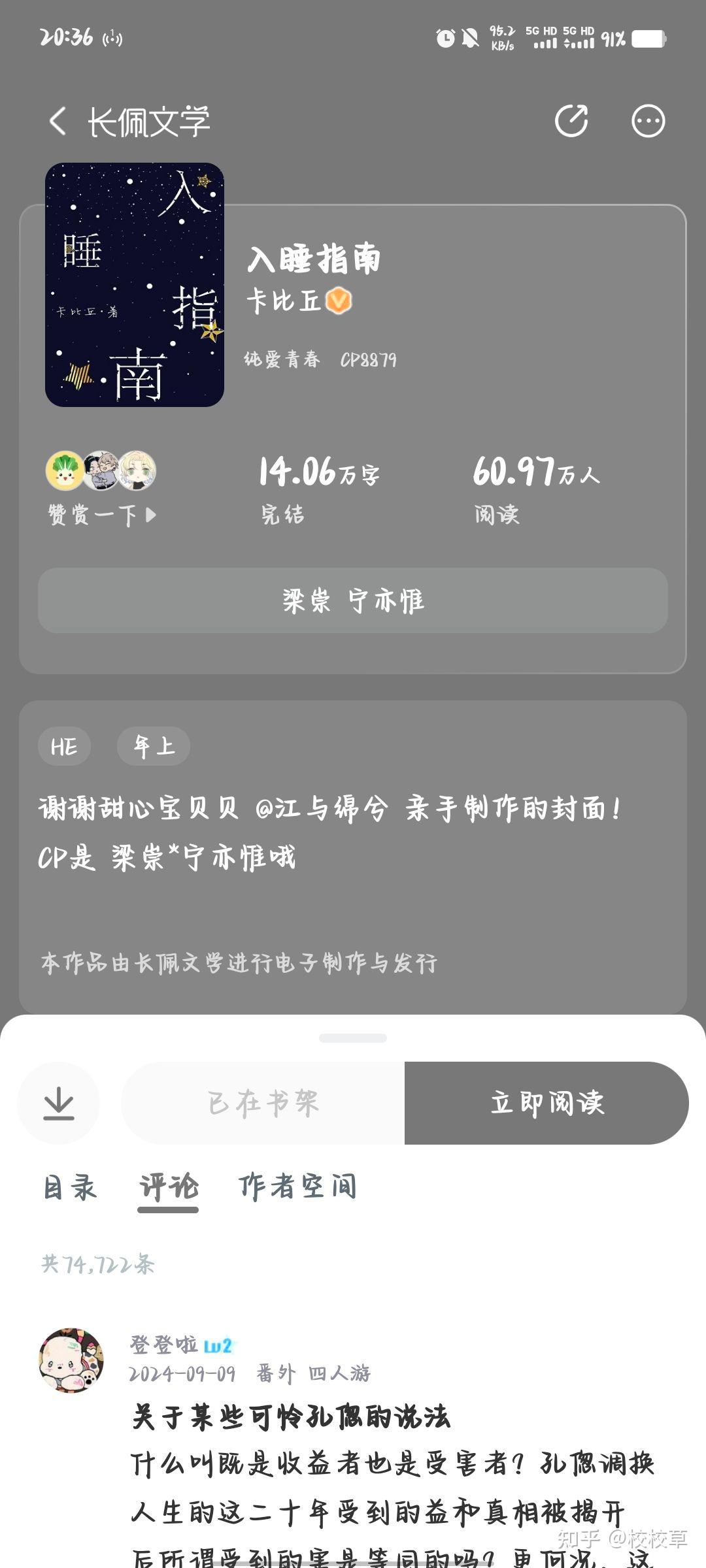Switch to the 目录 tab
Viewport: 706px width, 1568px height.
[70, 1187]
